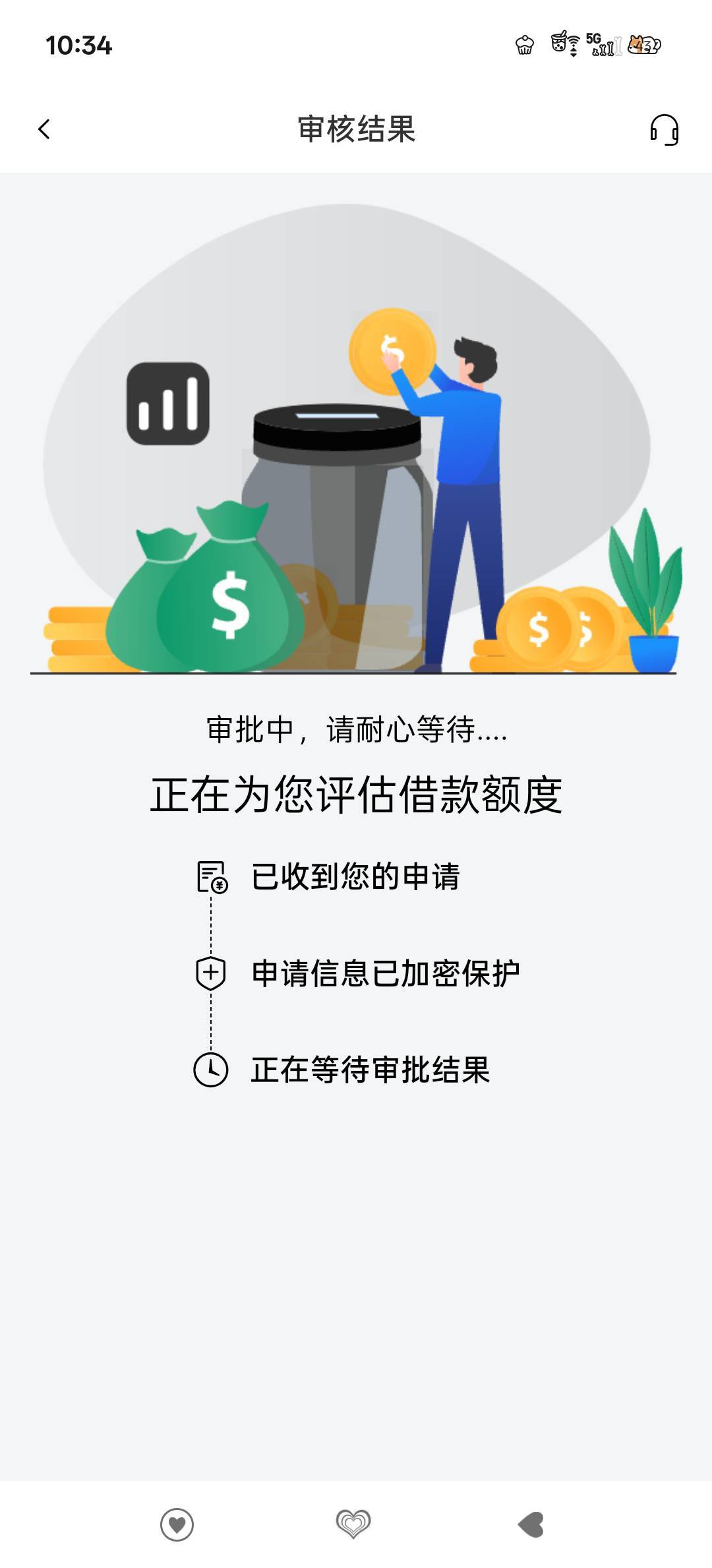The image size is (712, 1568).
Task: Tap the system home button
Action: pyautogui.click(x=353, y=1524)
